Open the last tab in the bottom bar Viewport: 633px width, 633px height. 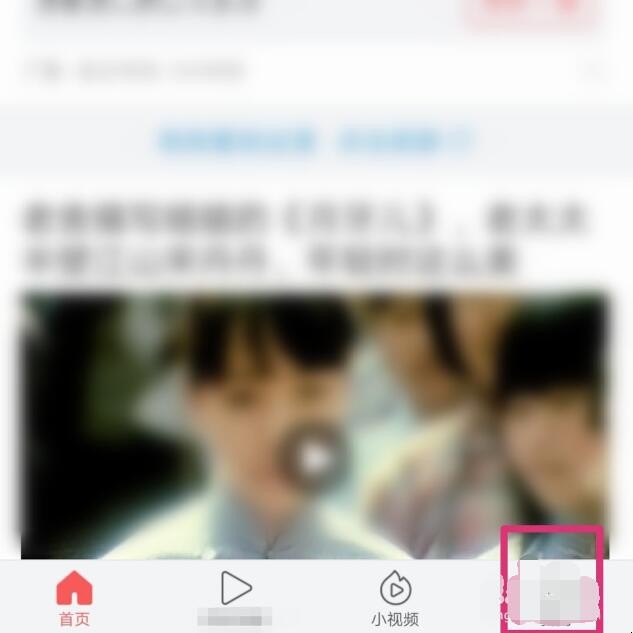point(551,594)
